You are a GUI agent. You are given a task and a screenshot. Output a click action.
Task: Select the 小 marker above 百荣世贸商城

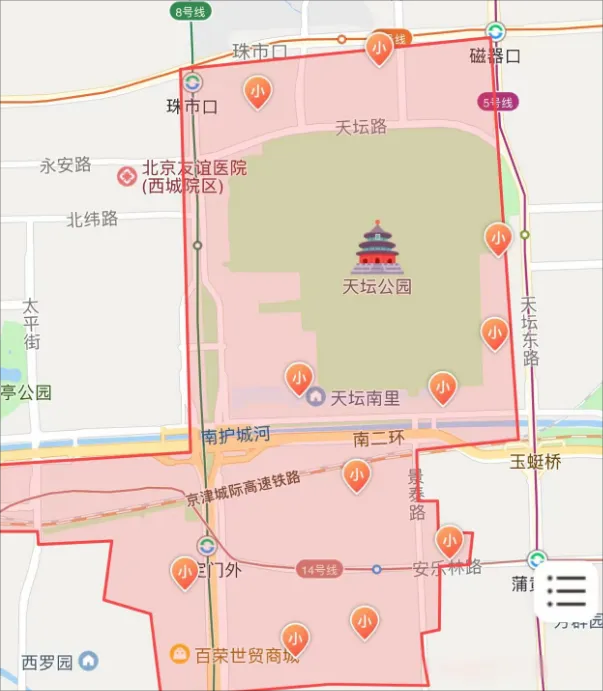[294, 637]
